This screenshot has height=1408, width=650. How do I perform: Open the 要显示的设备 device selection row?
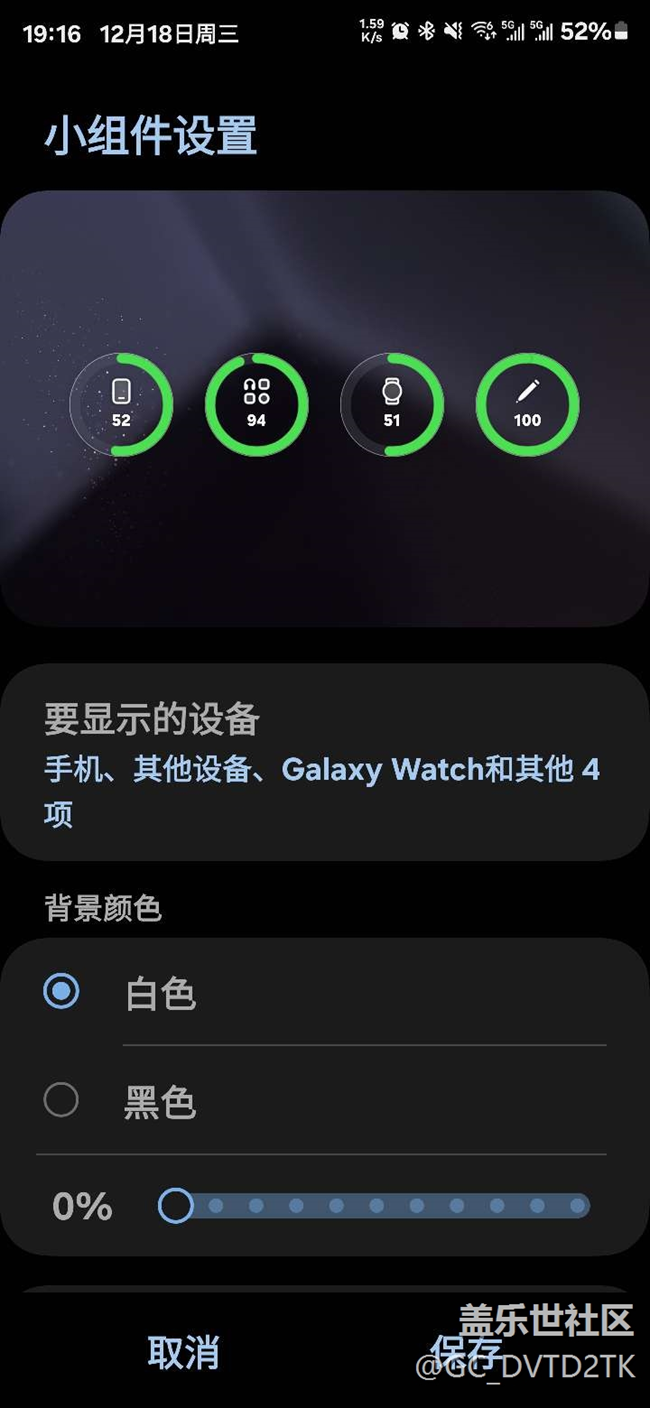[325, 762]
